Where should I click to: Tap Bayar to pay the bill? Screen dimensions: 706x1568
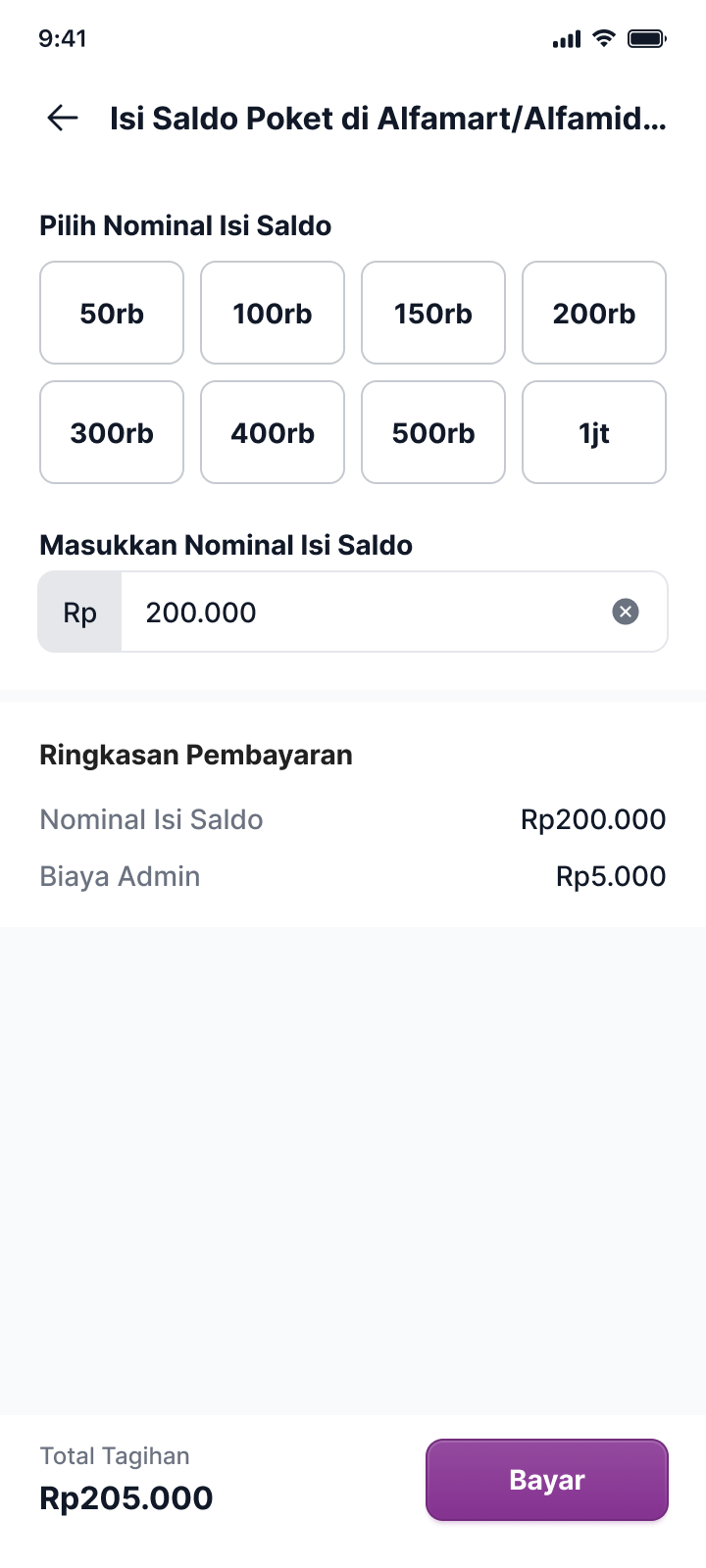click(547, 1480)
